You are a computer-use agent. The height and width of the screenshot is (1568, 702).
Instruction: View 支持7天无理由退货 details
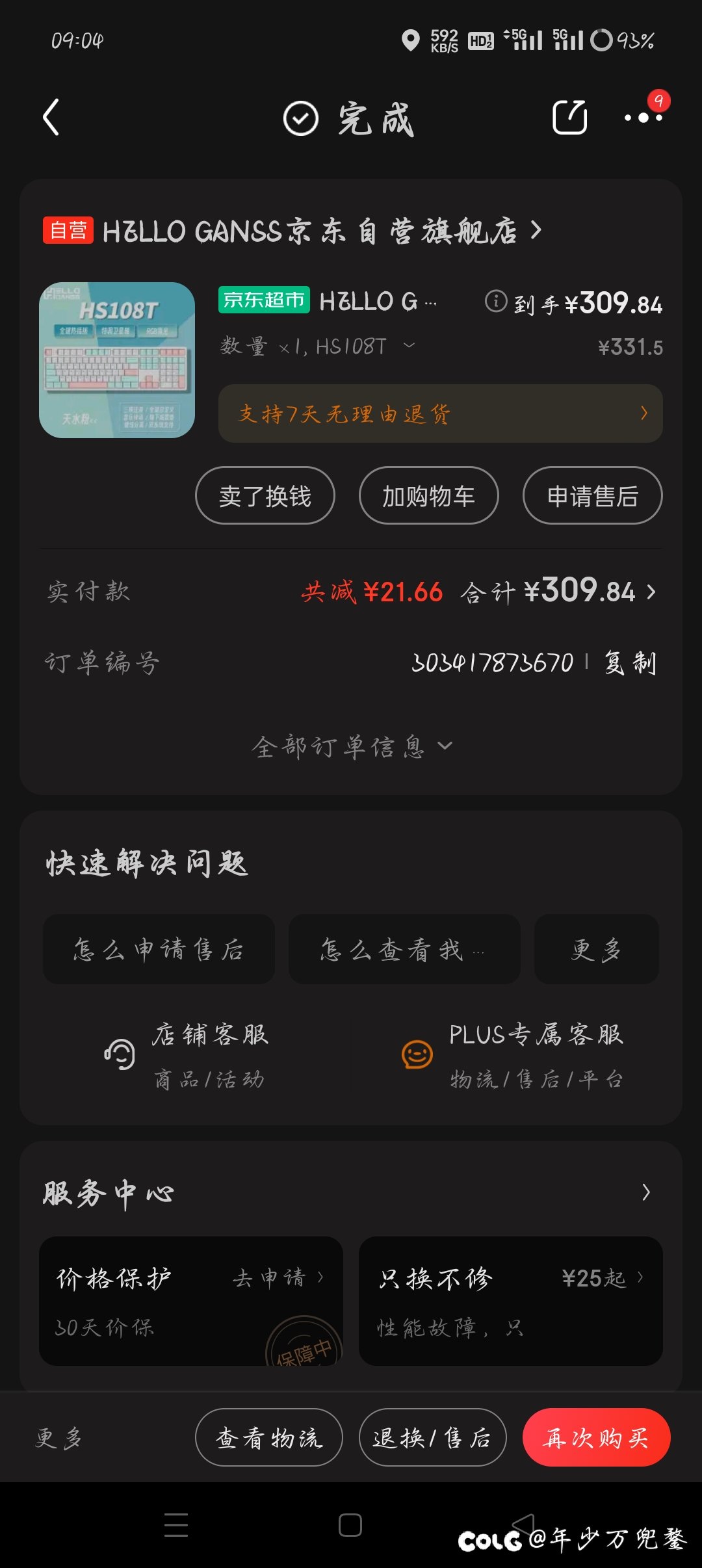441,413
